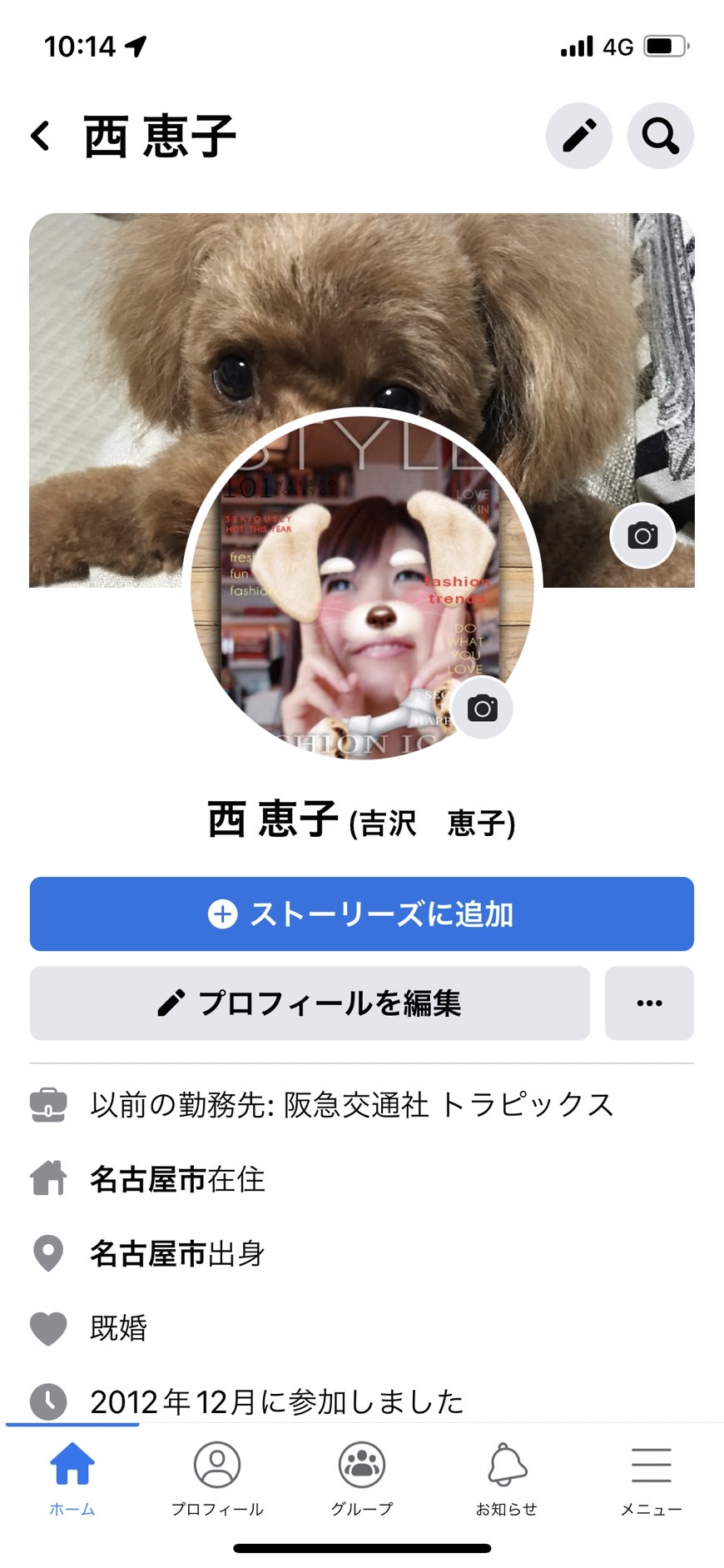
Task: Open the three-dot more options button
Action: pos(649,1003)
